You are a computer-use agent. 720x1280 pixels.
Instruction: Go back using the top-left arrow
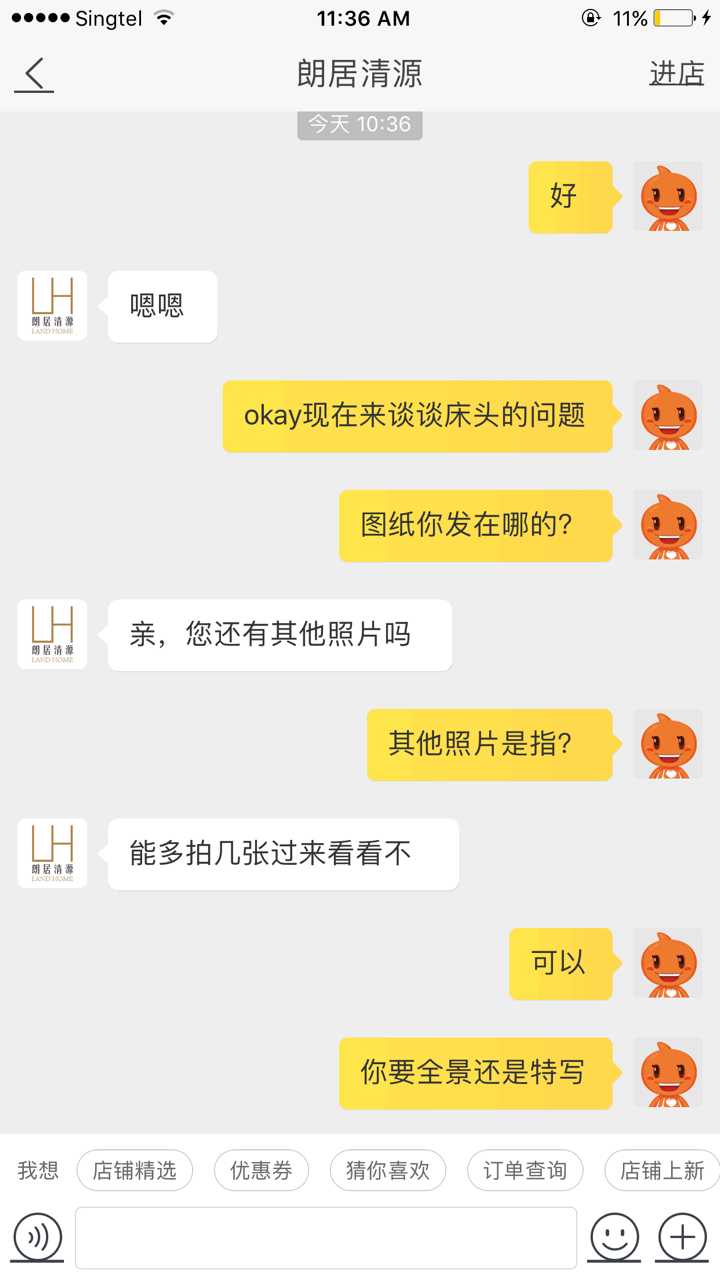pos(35,74)
